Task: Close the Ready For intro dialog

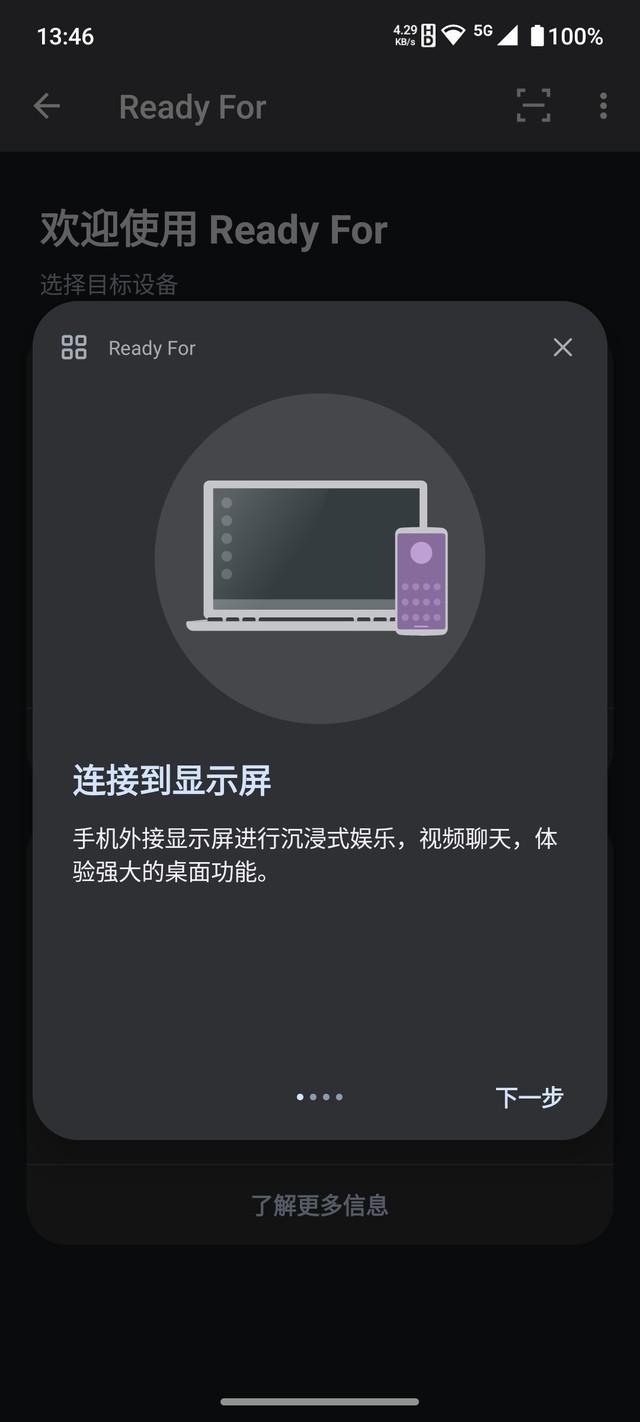Action: point(563,347)
